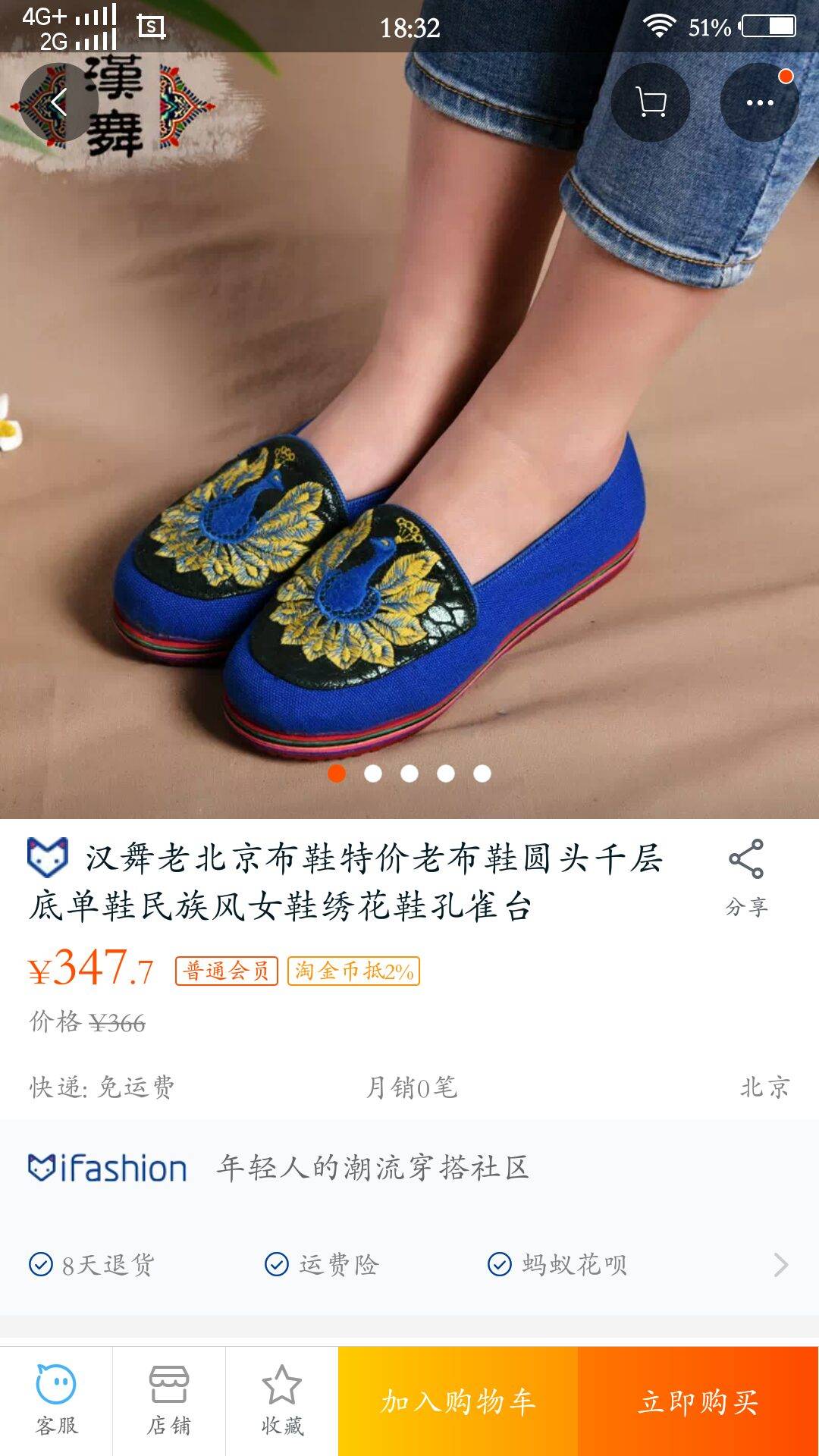This screenshot has height=1456, width=819.
Task: Visit the seller's 店铺 page
Action: point(168,1401)
